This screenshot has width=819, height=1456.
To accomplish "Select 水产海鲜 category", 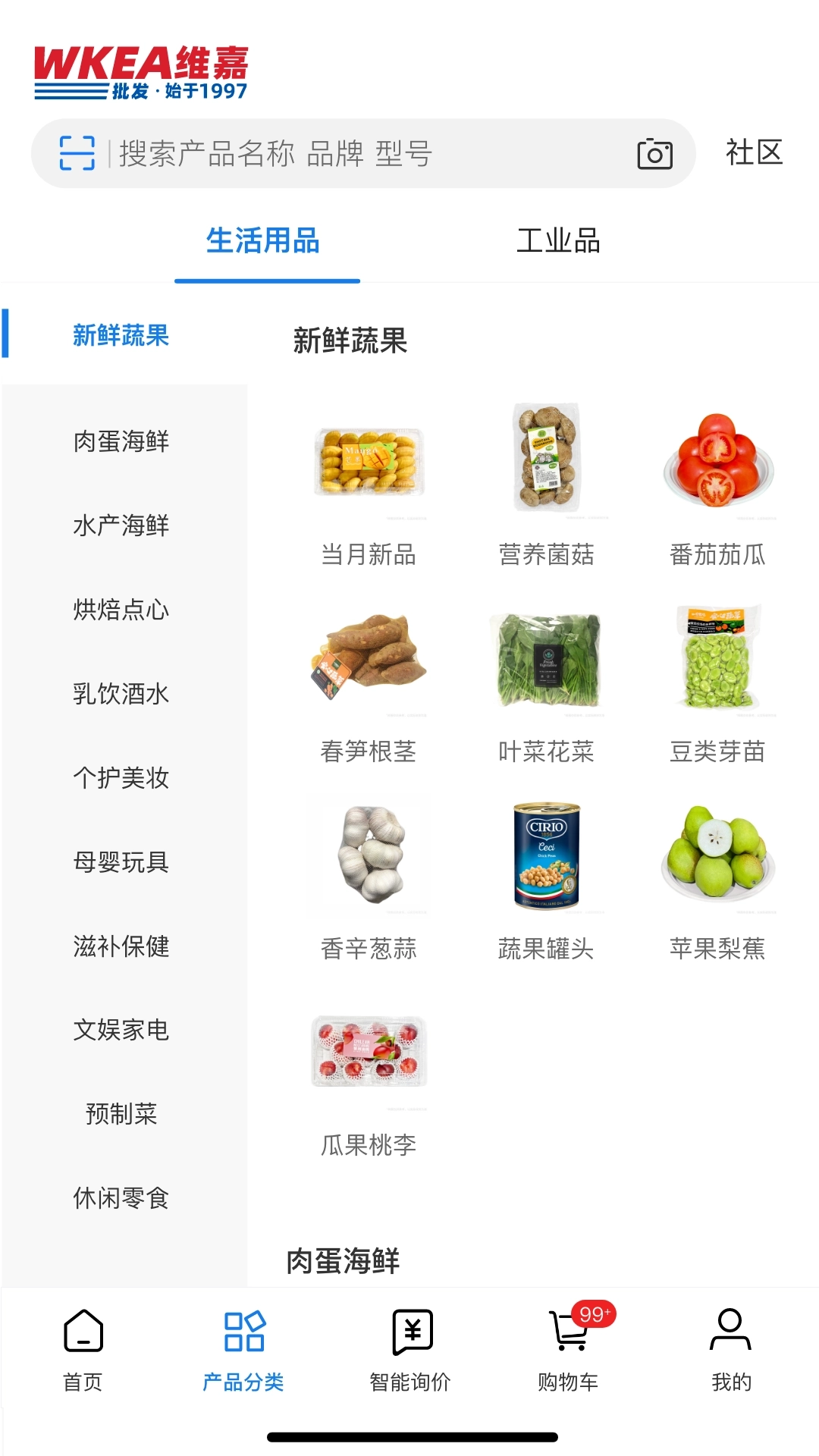I will point(121,526).
